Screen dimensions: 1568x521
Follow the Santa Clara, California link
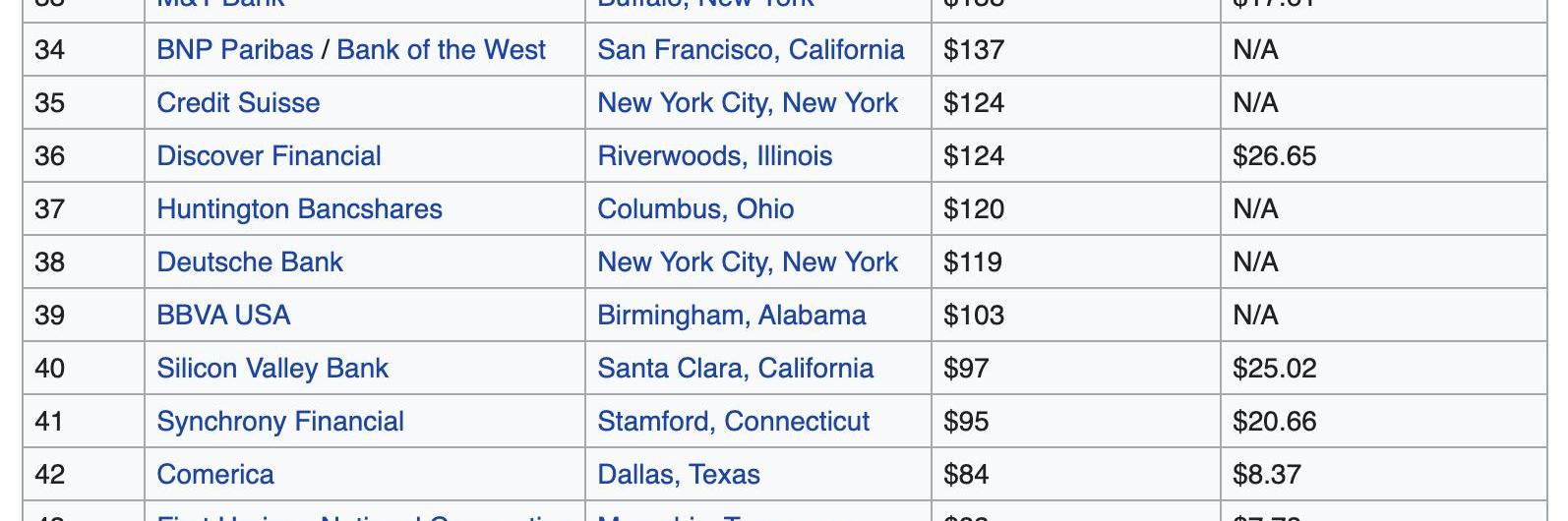click(735, 369)
